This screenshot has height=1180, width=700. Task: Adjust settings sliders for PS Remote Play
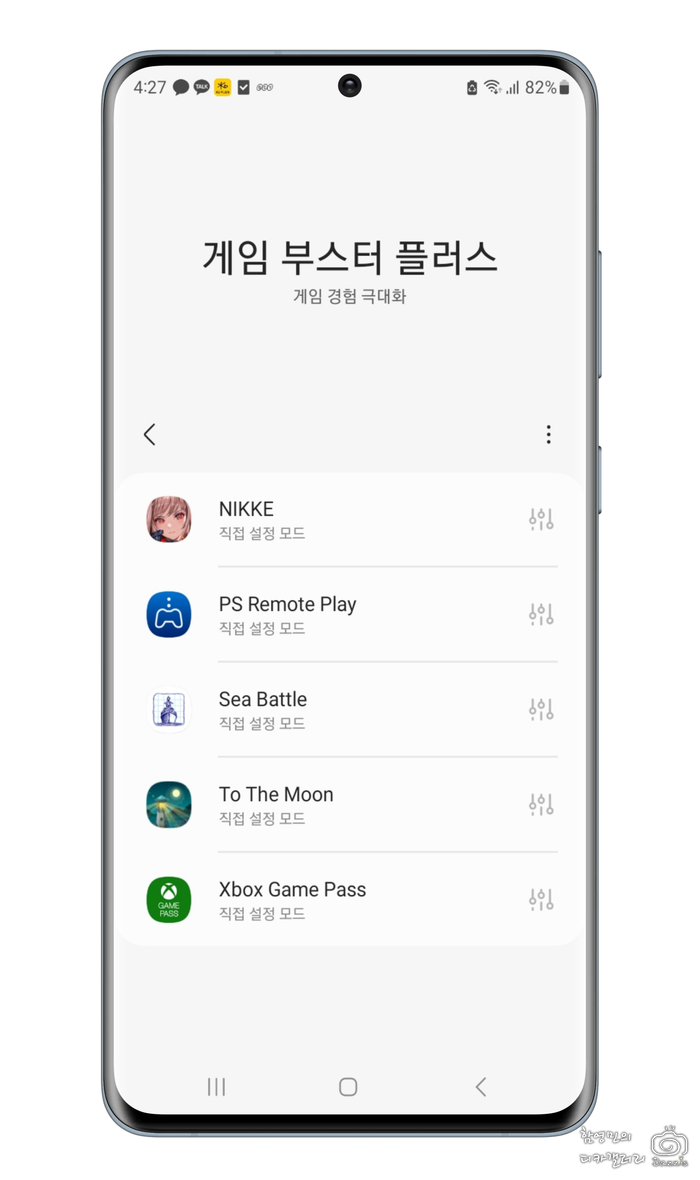(x=541, y=614)
